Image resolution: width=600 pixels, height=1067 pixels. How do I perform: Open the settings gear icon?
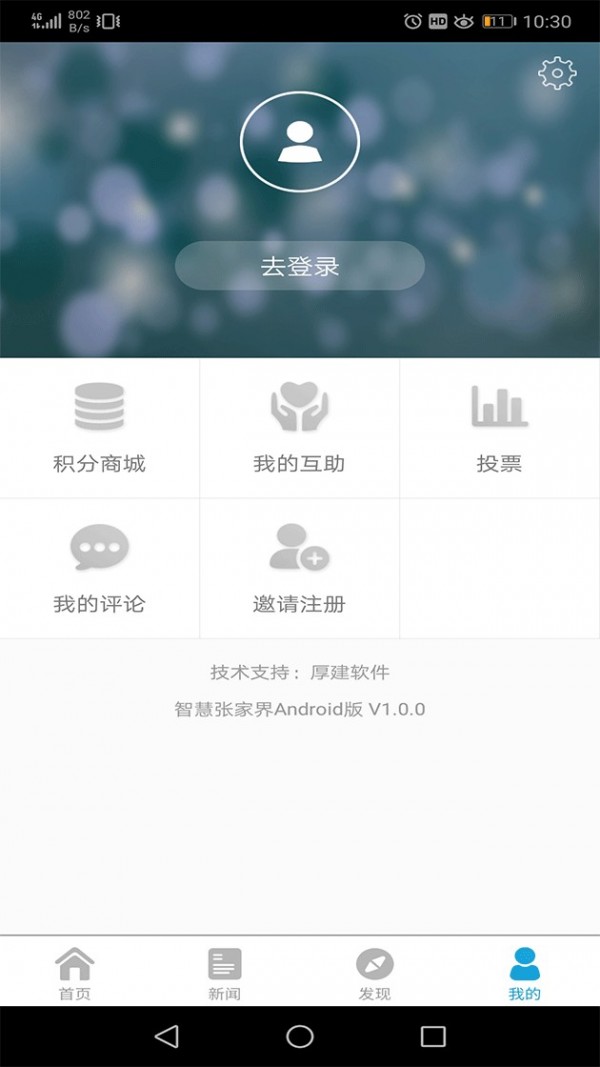(557, 73)
